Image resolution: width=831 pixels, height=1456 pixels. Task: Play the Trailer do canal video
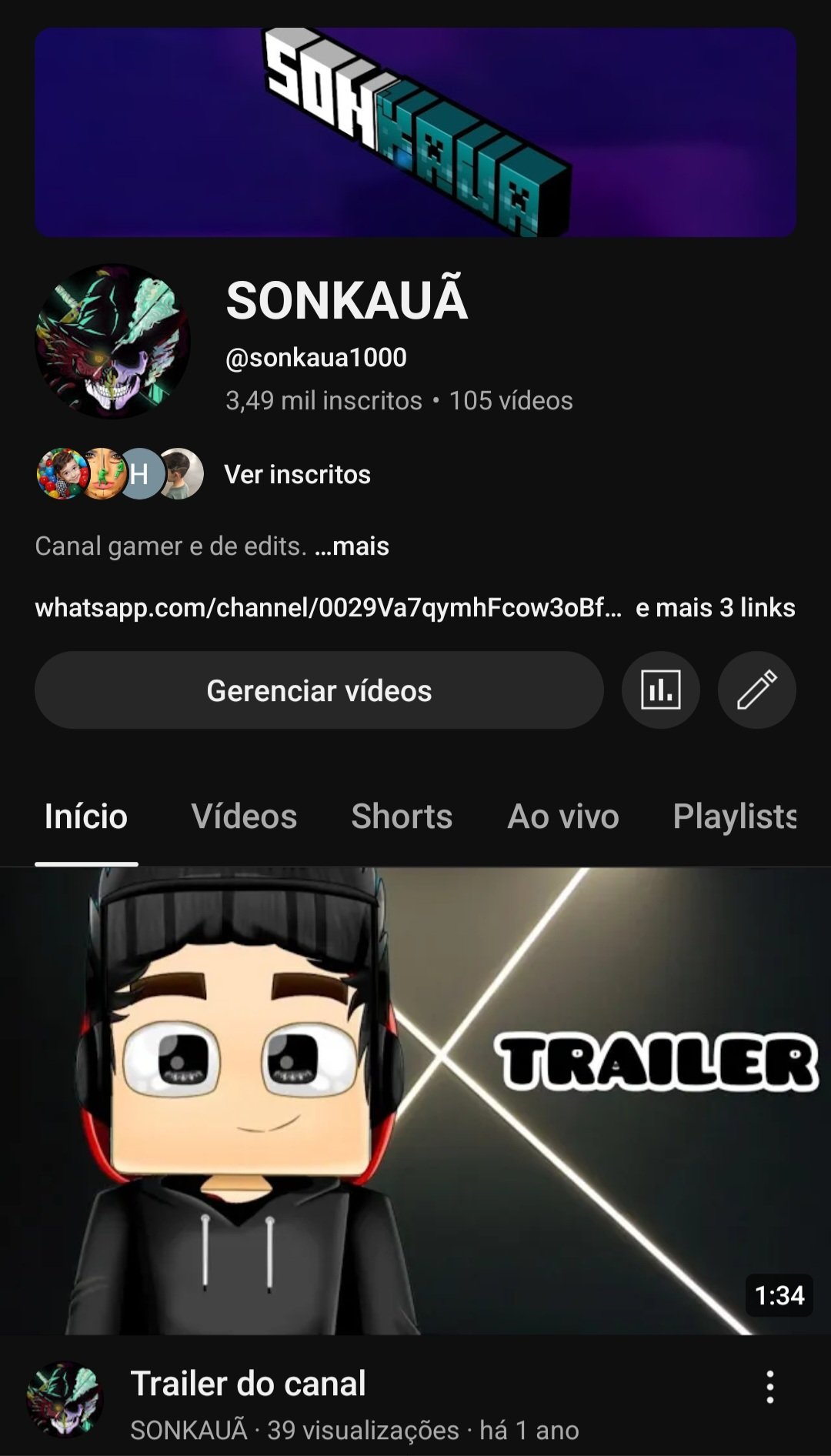(x=415, y=1101)
